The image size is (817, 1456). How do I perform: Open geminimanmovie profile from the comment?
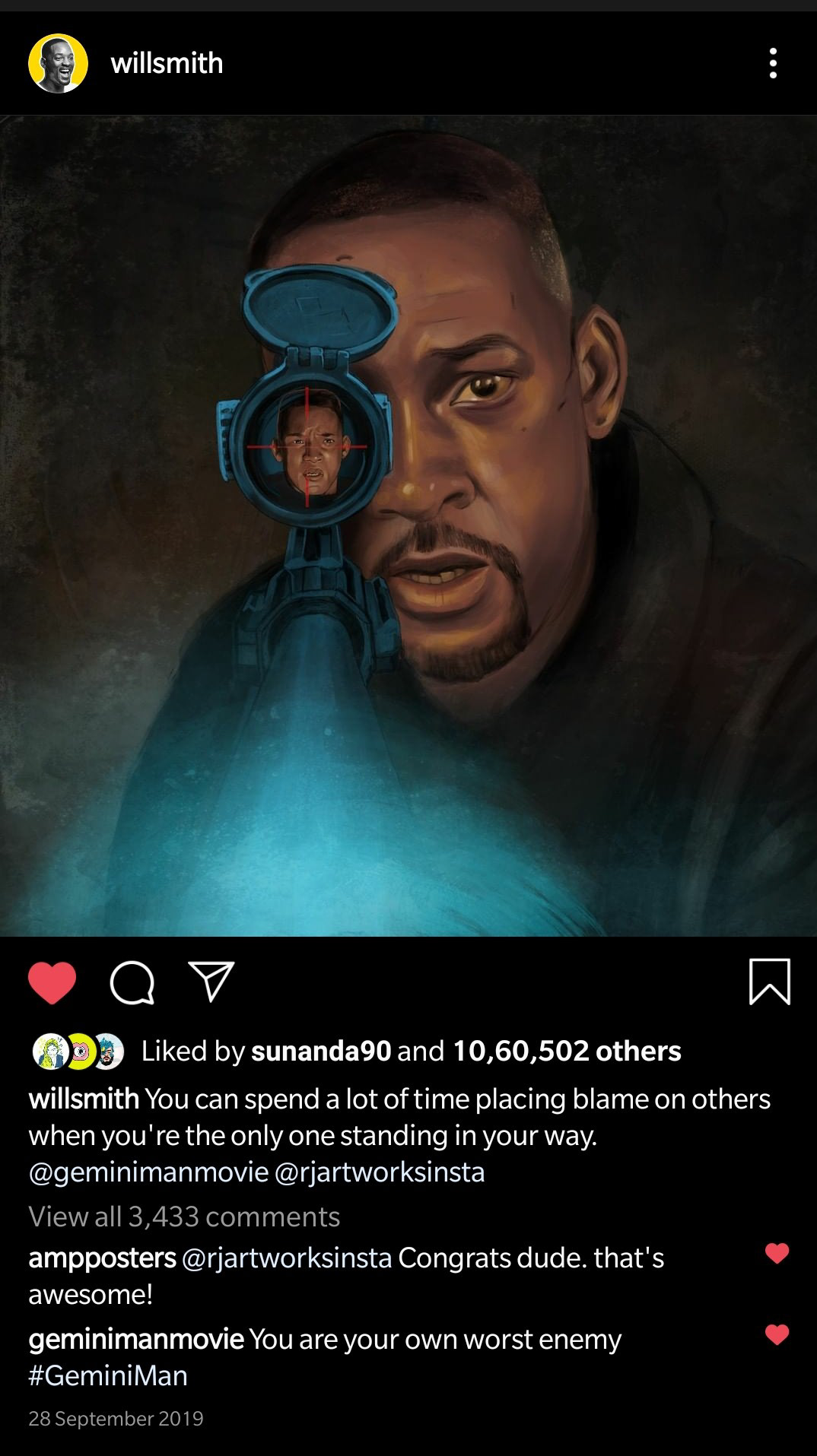point(136,1339)
